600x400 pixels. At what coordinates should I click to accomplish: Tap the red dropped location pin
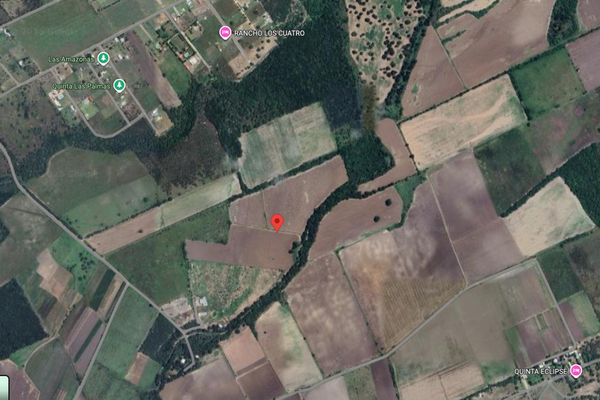[x=277, y=221]
